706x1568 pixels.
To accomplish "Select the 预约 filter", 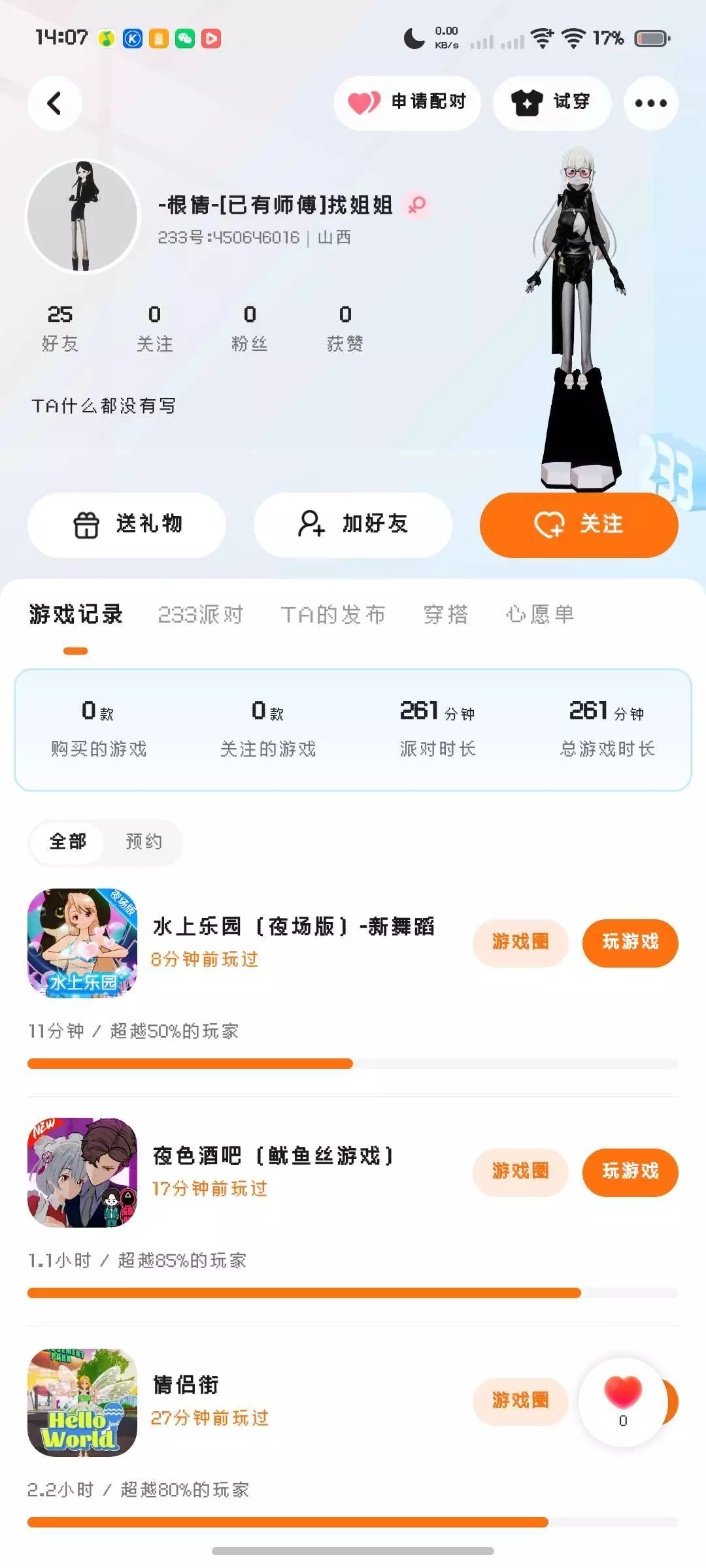I will pyautogui.click(x=144, y=841).
